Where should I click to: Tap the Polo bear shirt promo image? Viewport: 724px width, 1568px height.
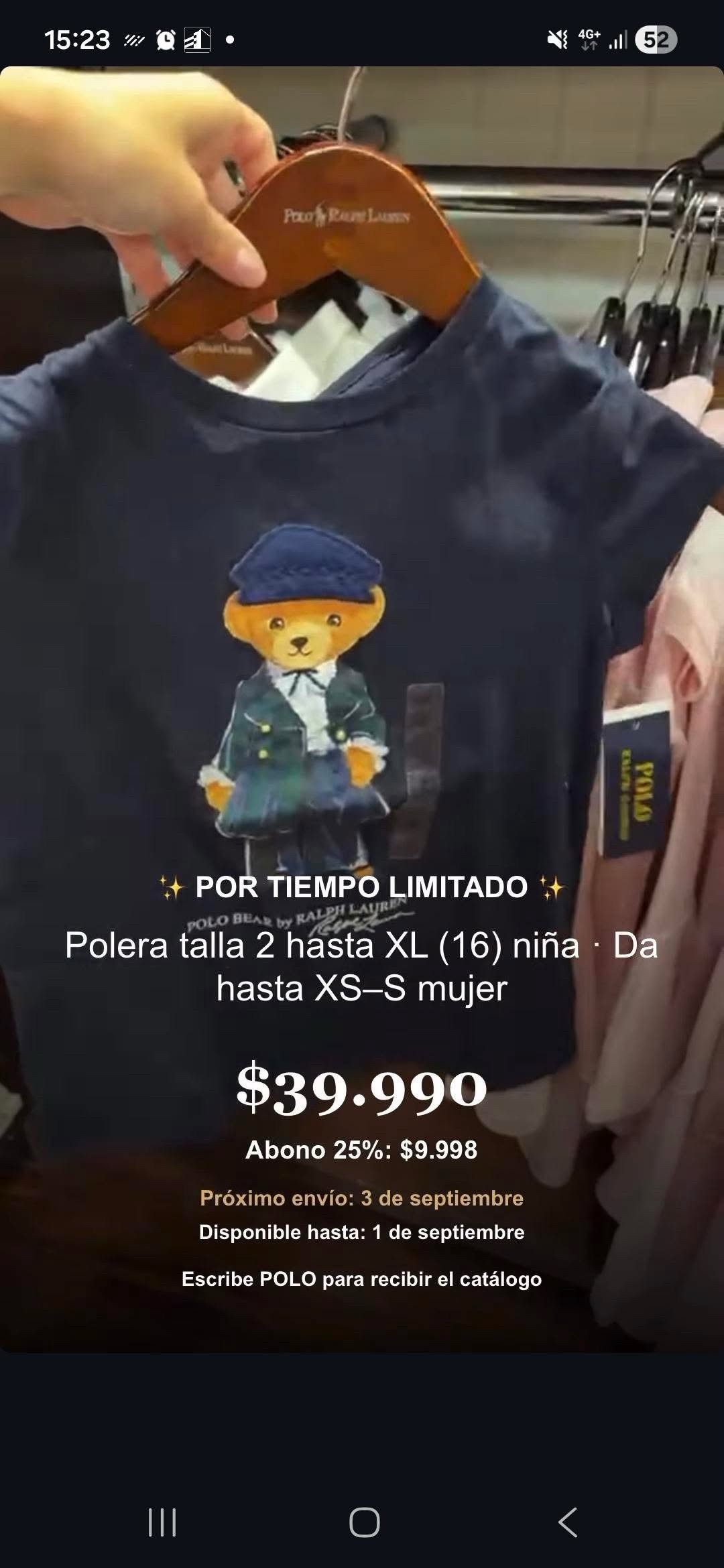pyautogui.click(x=362, y=709)
